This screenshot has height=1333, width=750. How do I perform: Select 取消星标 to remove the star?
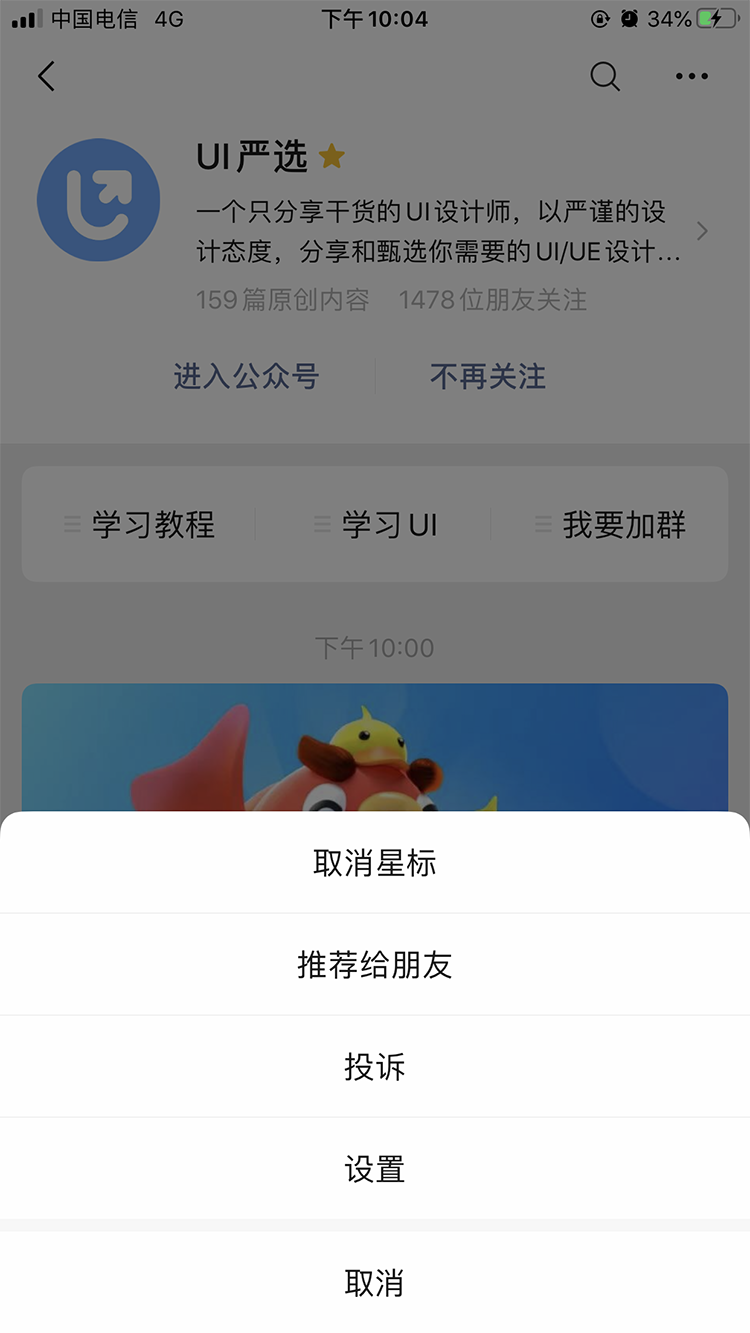tap(375, 863)
